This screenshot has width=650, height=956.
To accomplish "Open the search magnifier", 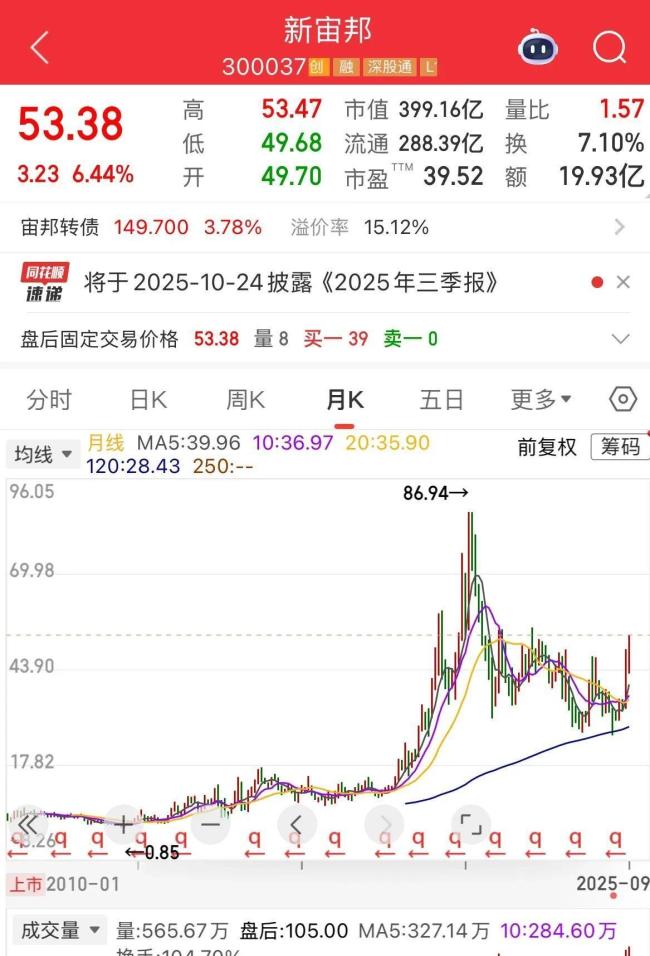I will [x=608, y=47].
